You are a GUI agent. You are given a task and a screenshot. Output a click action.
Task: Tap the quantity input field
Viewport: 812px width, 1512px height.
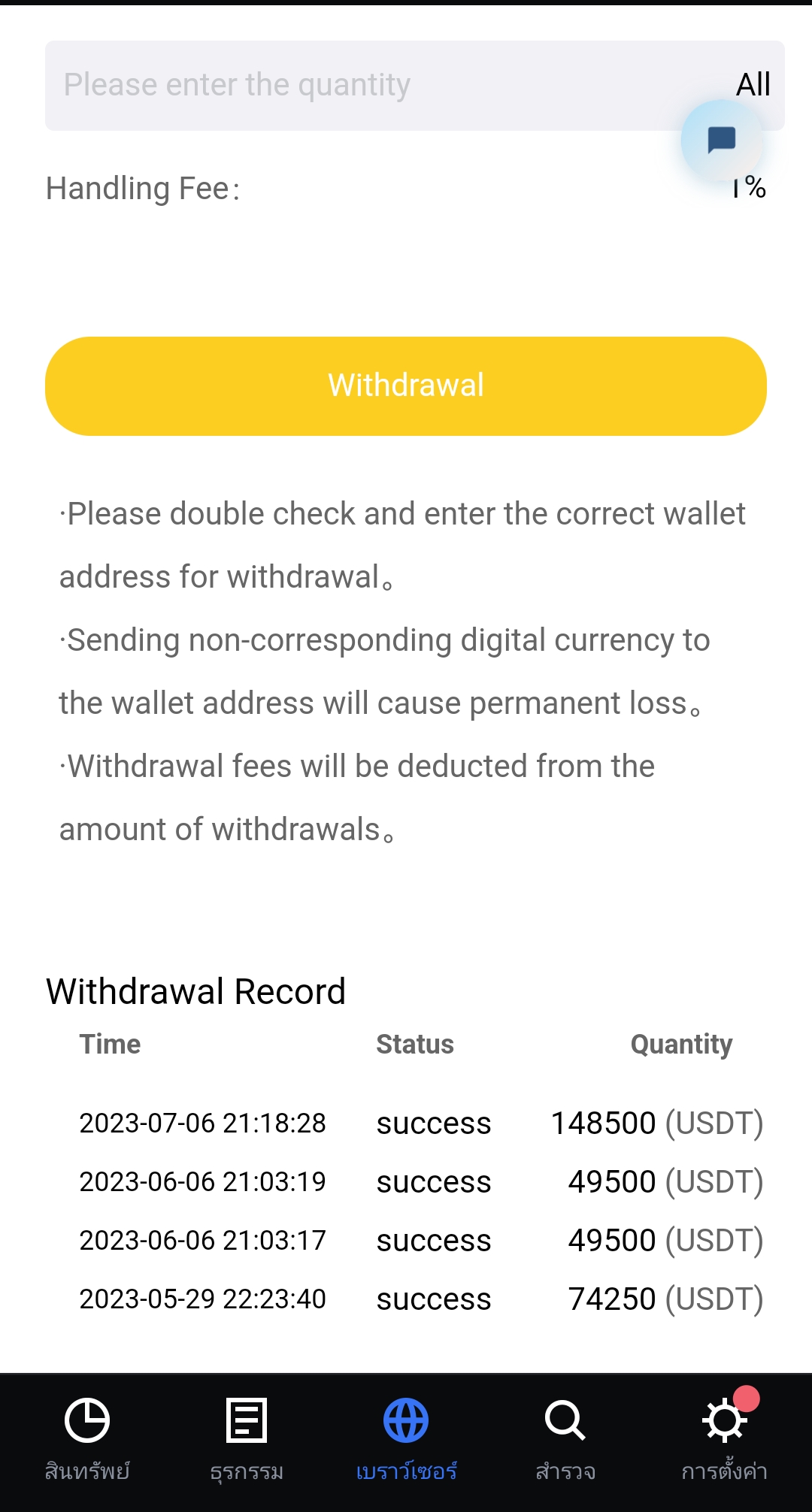click(x=361, y=85)
